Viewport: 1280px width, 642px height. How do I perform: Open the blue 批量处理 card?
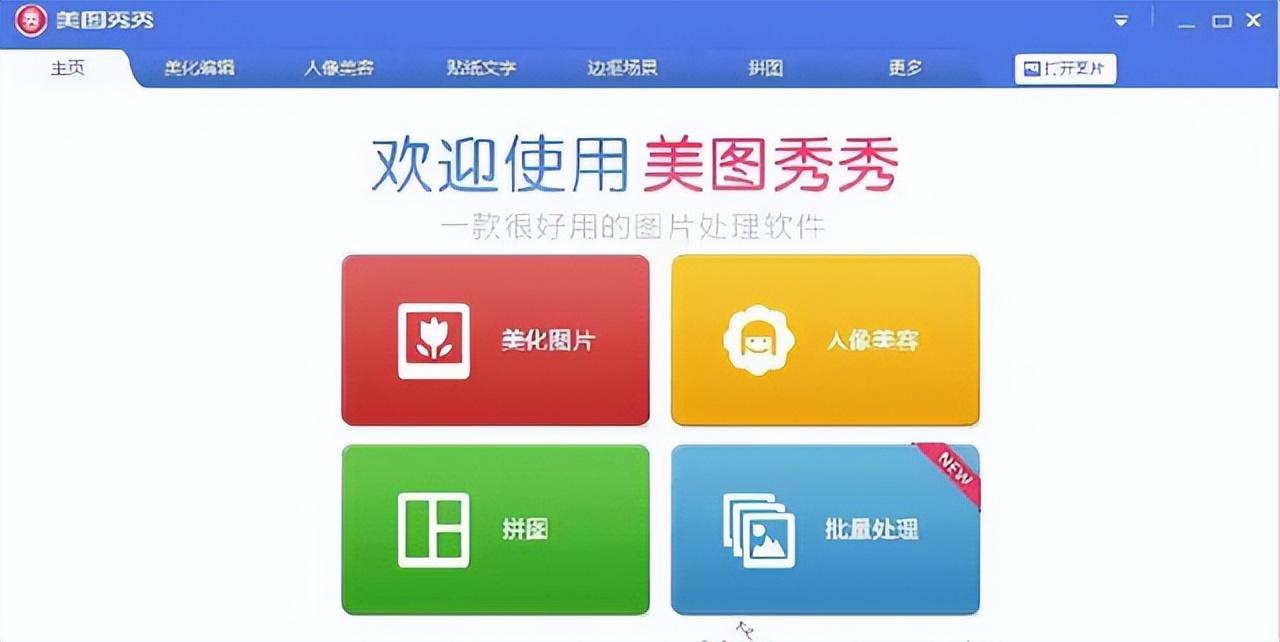825,529
